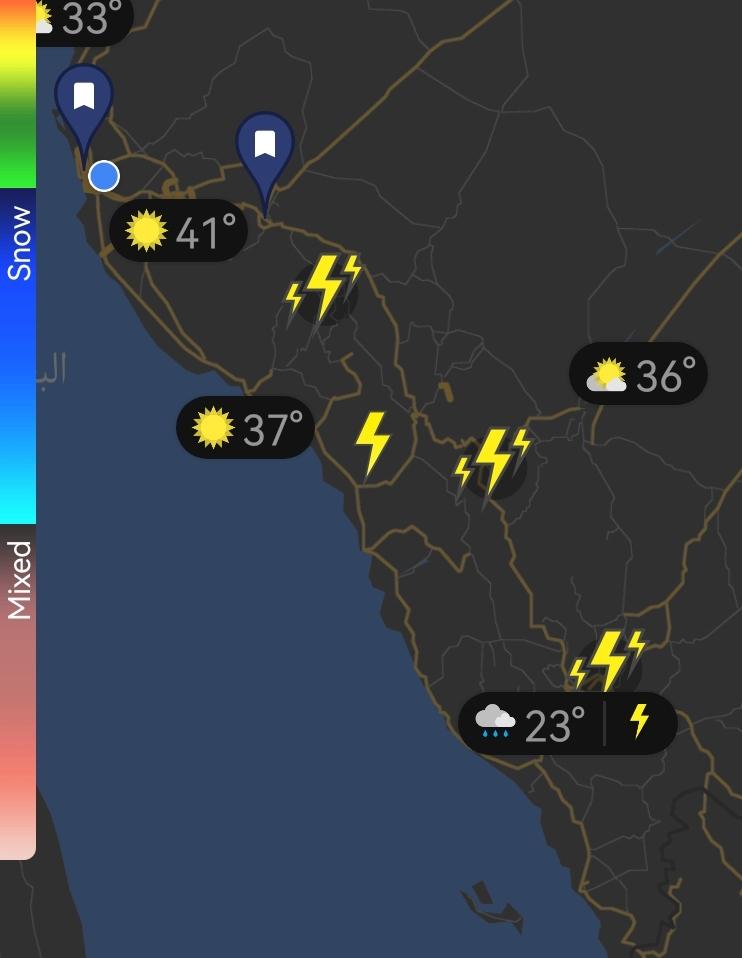Open the saved-location pin above the inland storm
The width and height of the screenshot is (742, 958).
265,150
